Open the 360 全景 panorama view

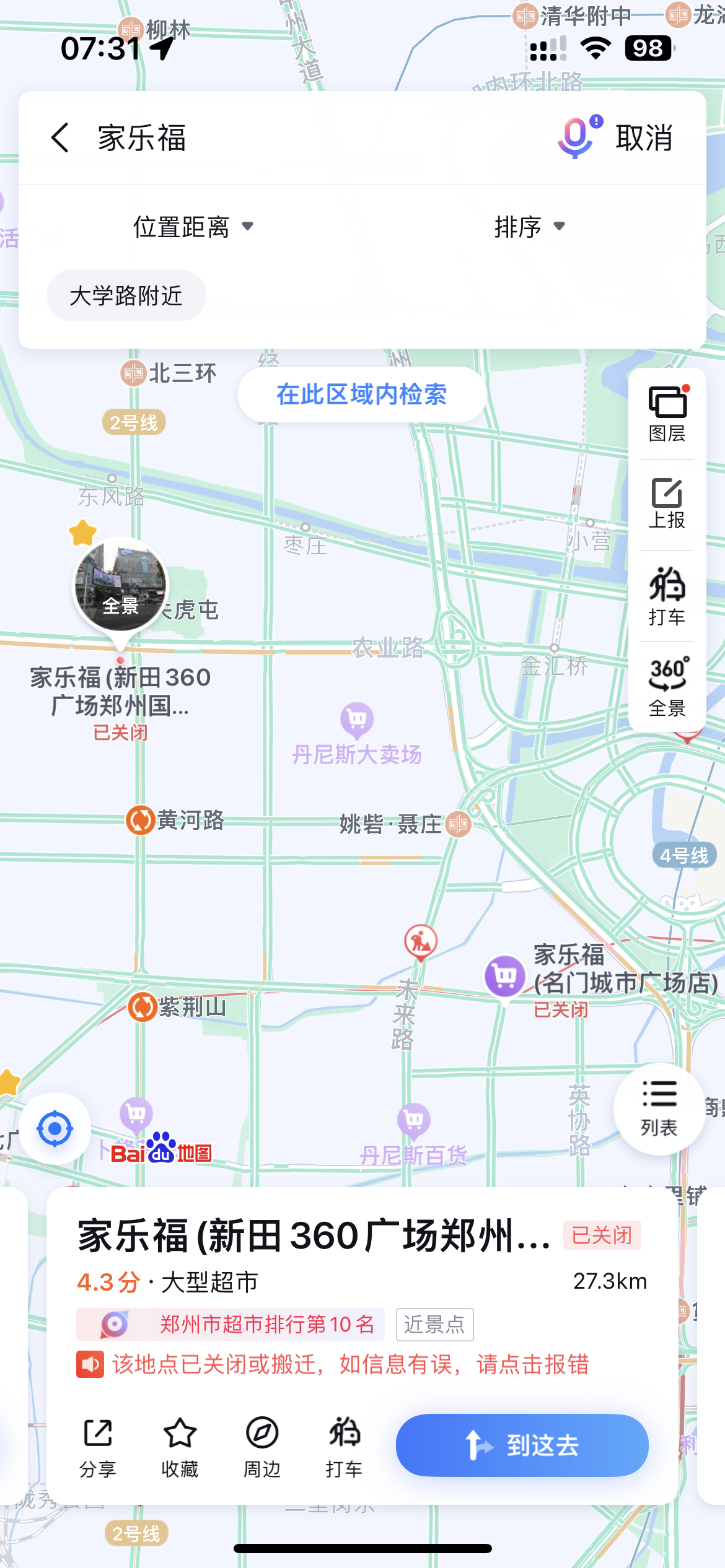[667, 686]
